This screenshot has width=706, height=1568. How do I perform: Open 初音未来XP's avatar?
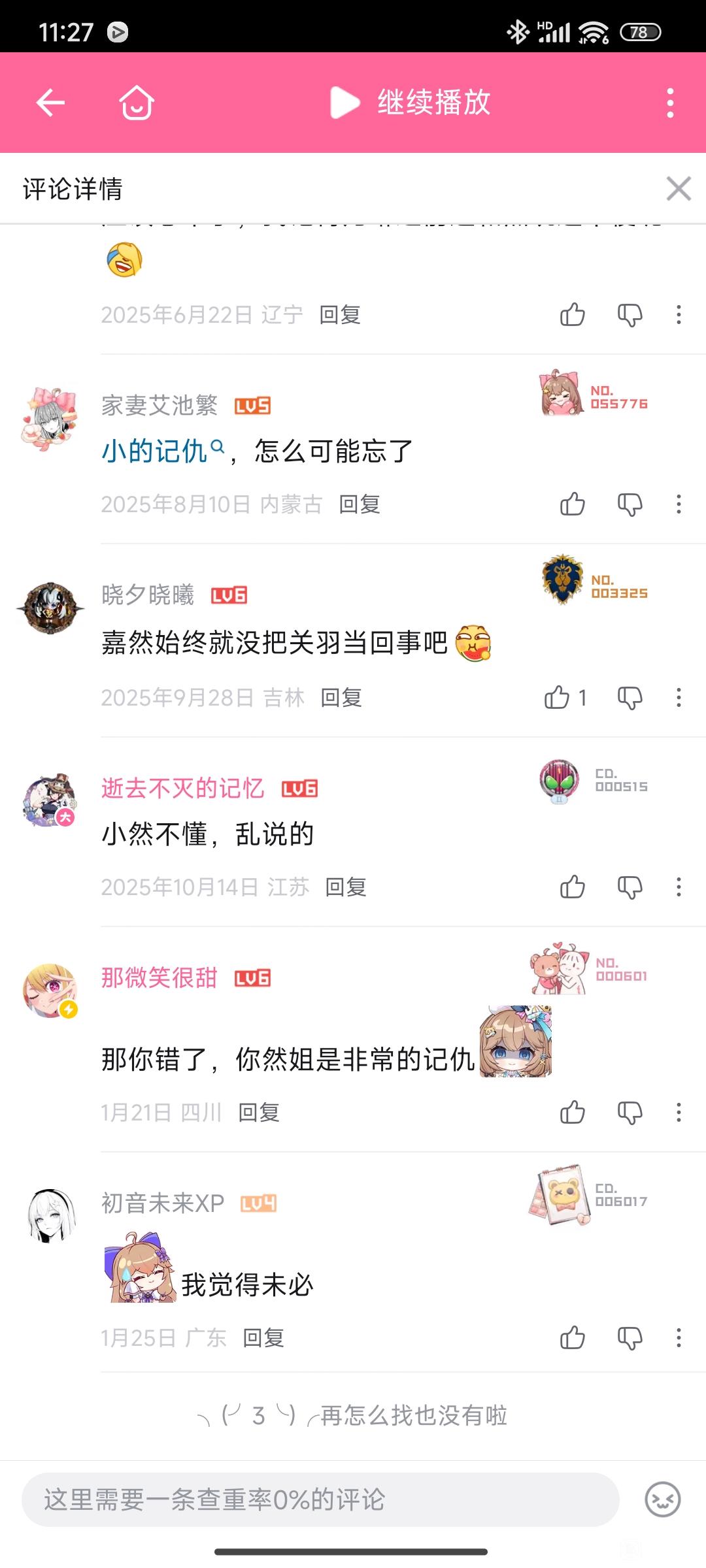(x=50, y=1215)
